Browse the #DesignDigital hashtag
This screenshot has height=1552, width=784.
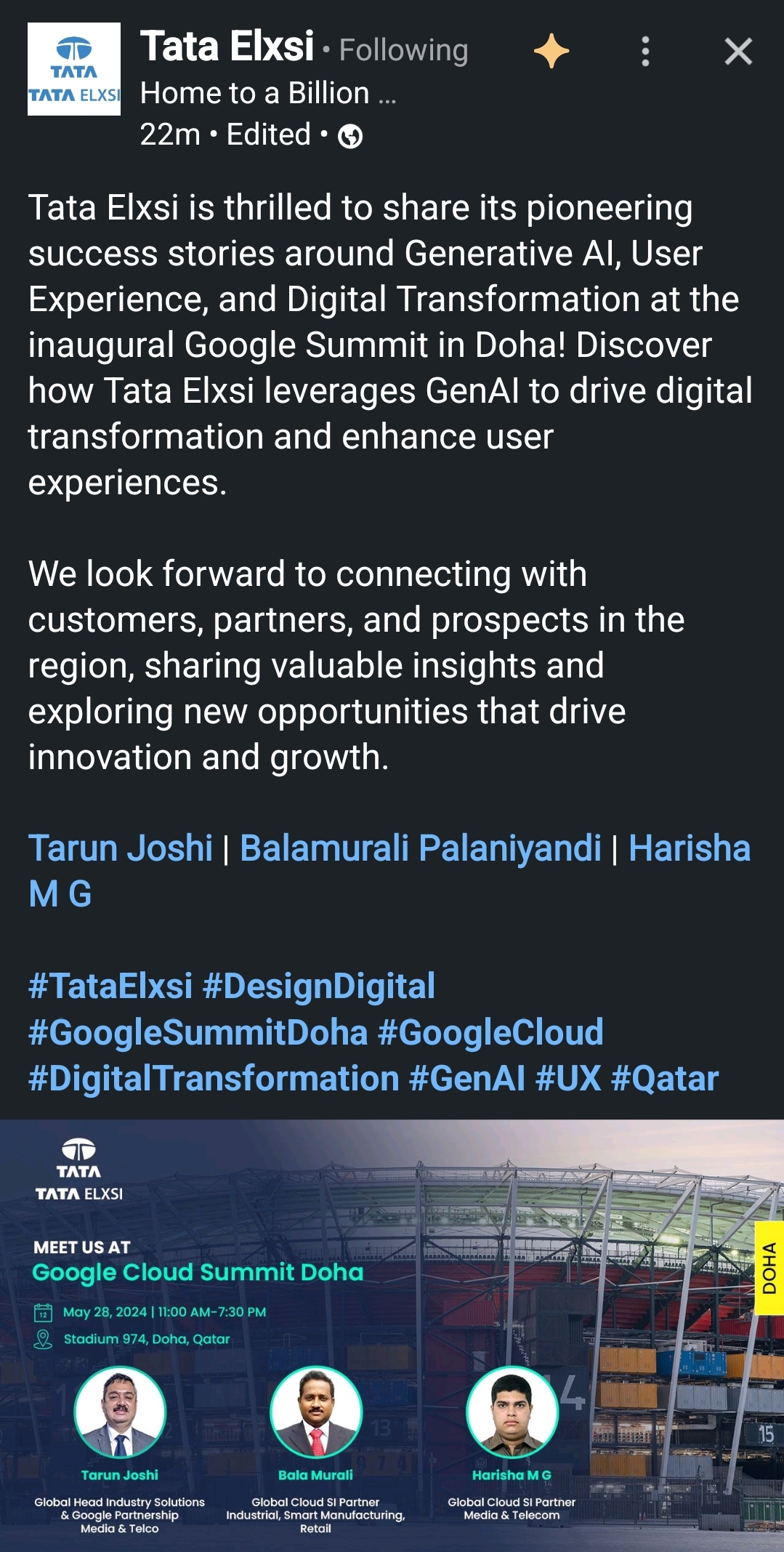(319, 986)
